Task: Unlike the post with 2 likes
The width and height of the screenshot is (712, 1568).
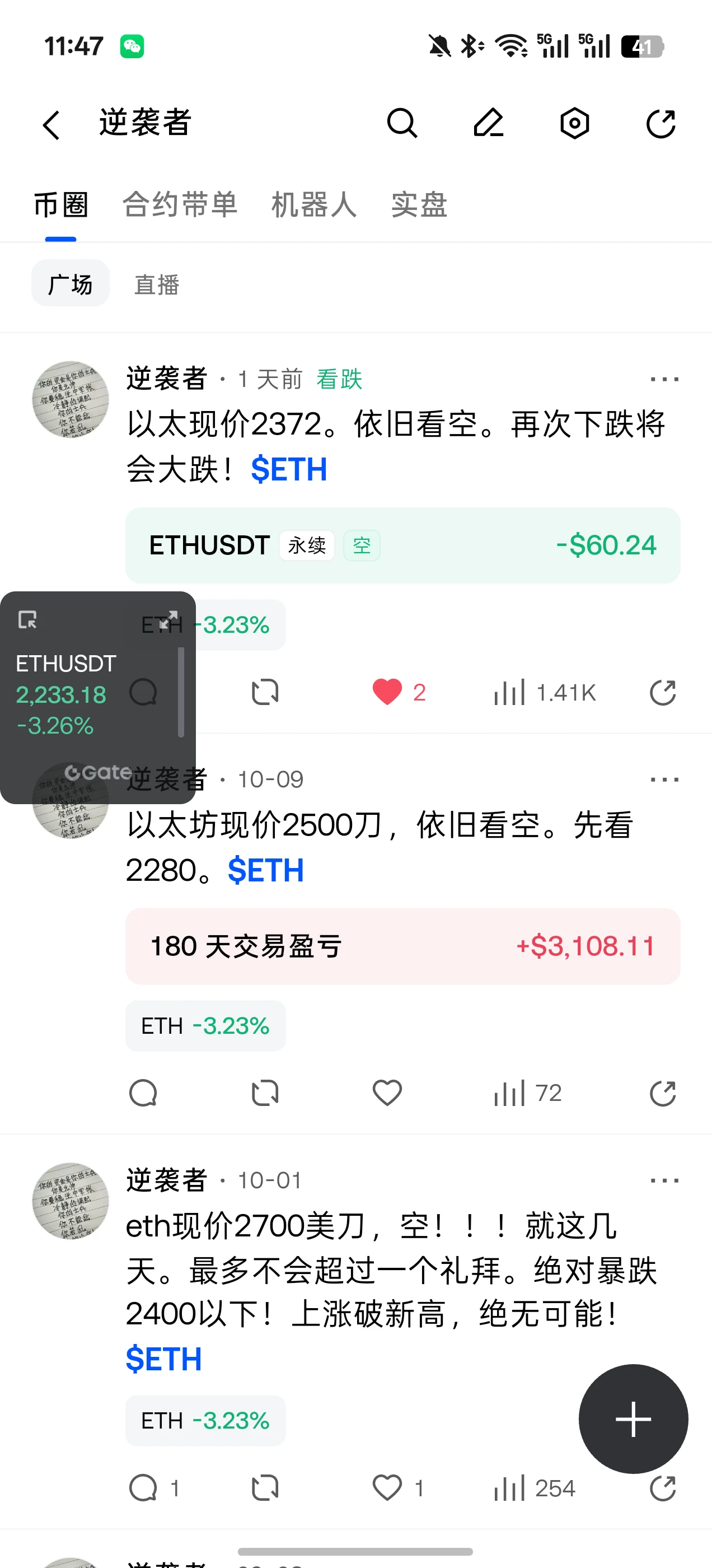Action: (x=387, y=692)
